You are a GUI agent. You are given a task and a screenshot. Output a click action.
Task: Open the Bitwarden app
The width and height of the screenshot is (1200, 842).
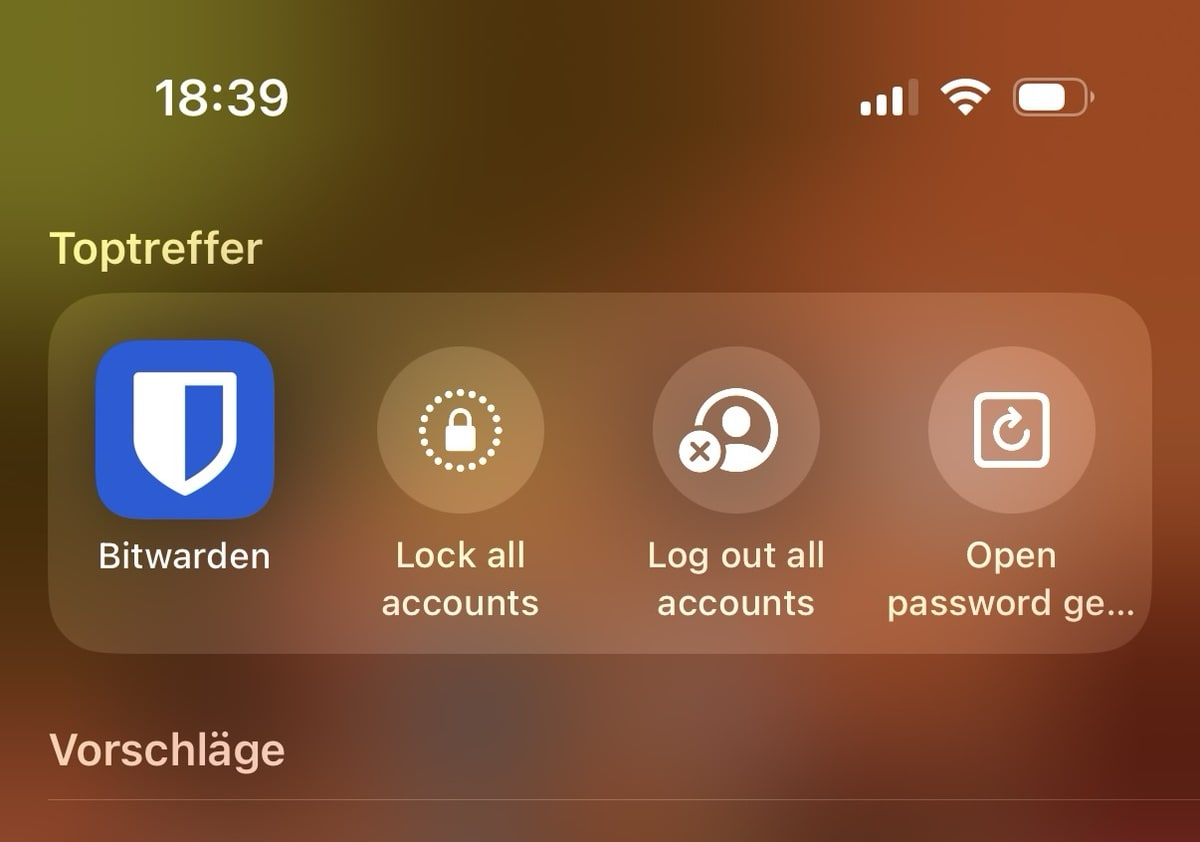(185, 430)
